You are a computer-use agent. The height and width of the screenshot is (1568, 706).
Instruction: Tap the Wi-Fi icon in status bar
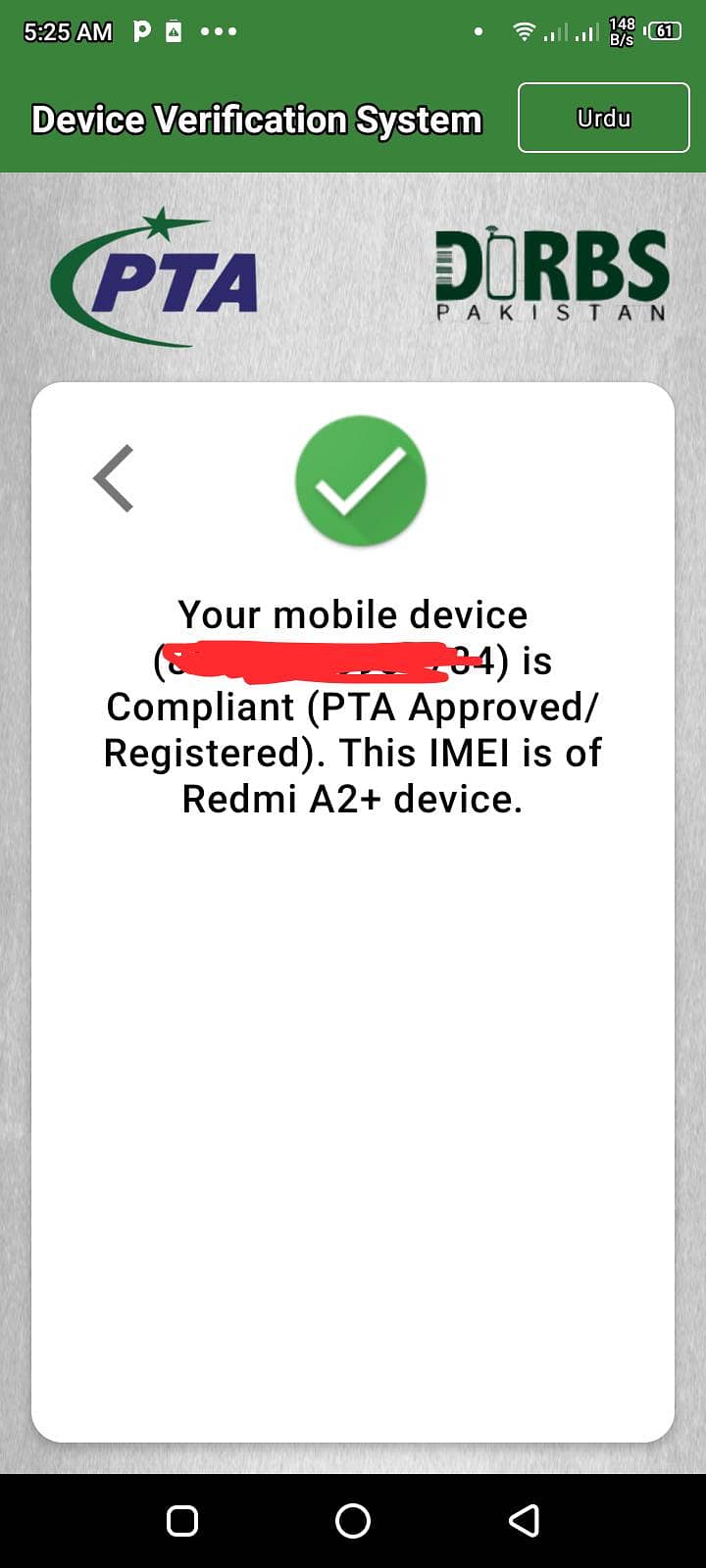tap(524, 31)
